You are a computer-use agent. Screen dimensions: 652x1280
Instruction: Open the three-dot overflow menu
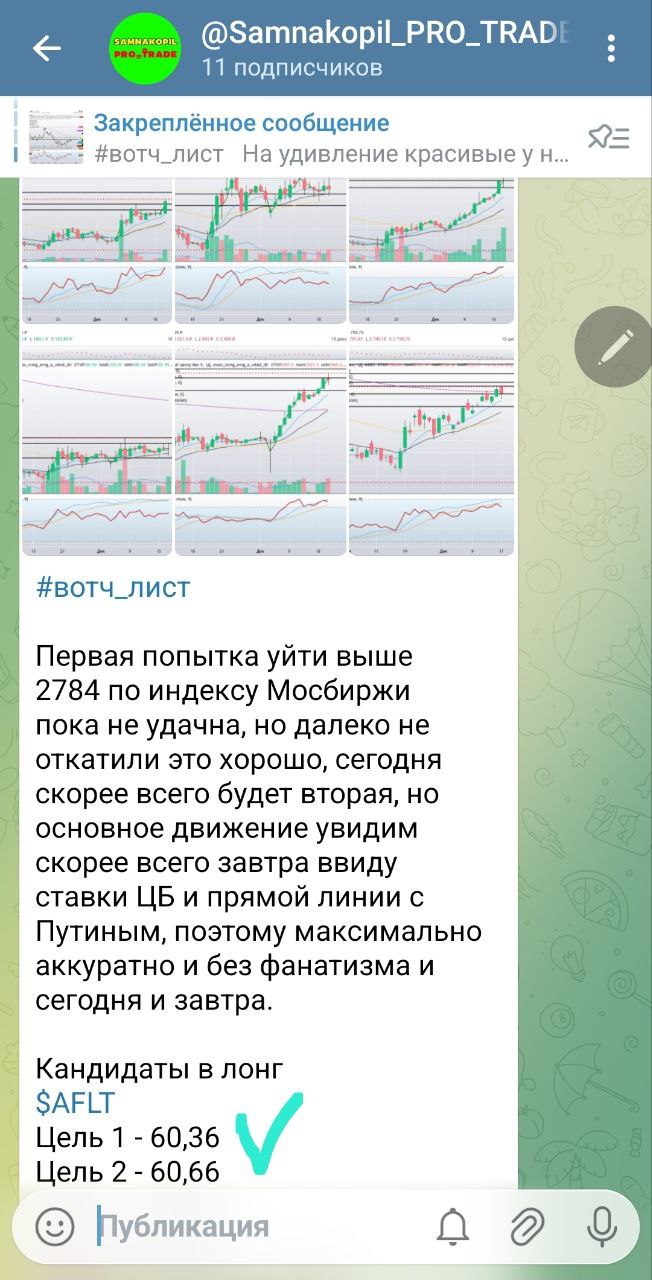612,48
